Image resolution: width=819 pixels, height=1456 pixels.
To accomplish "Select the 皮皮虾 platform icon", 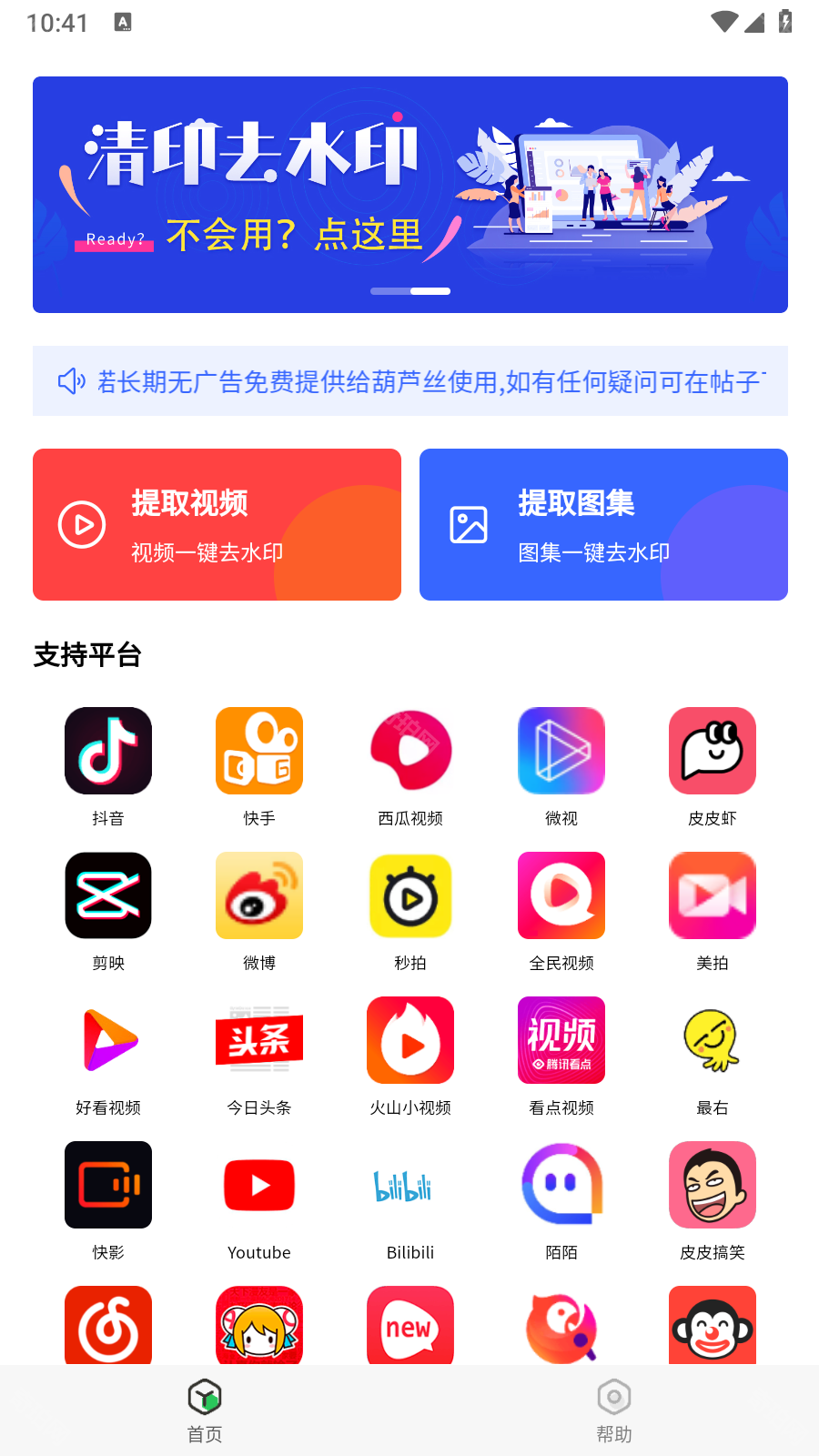I will (x=712, y=751).
